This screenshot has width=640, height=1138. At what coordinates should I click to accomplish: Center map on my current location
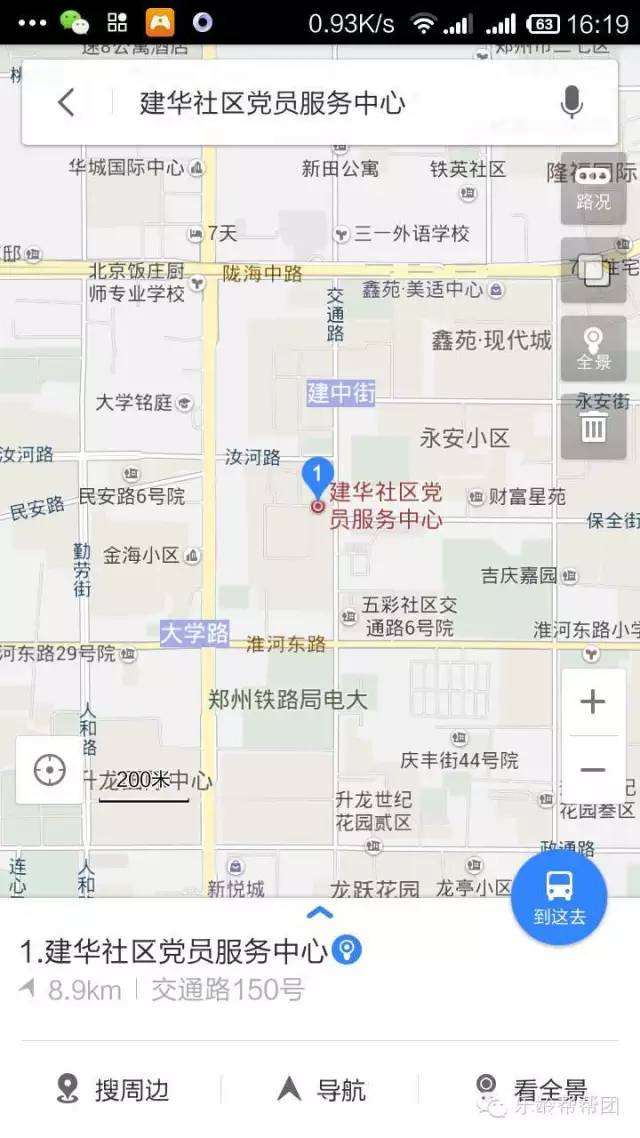pyautogui.click(x=49, y=770)
